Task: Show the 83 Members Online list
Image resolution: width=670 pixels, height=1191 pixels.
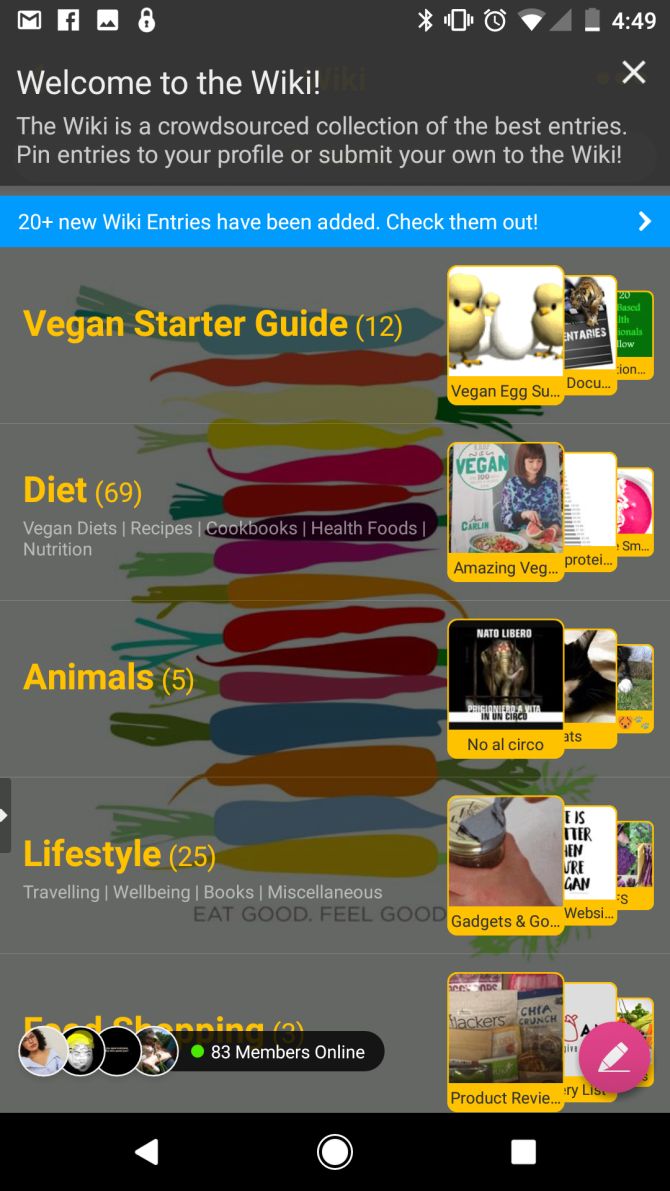Action: click(x=201, y=1051)
